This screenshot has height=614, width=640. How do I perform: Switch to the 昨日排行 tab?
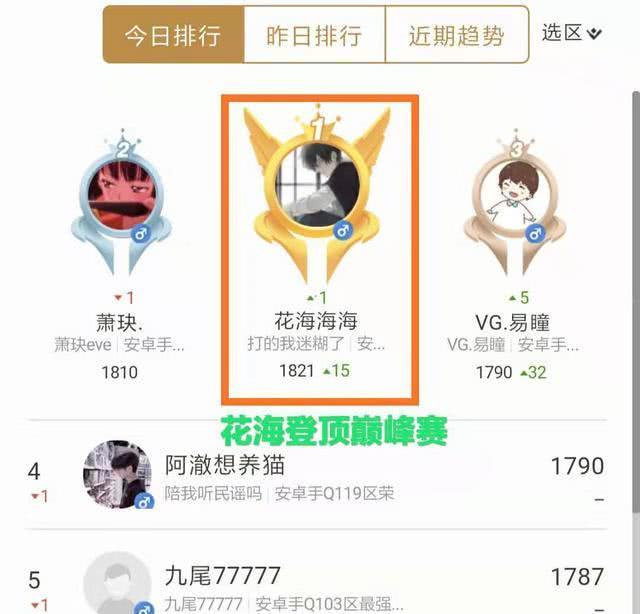tap(314, 35)
